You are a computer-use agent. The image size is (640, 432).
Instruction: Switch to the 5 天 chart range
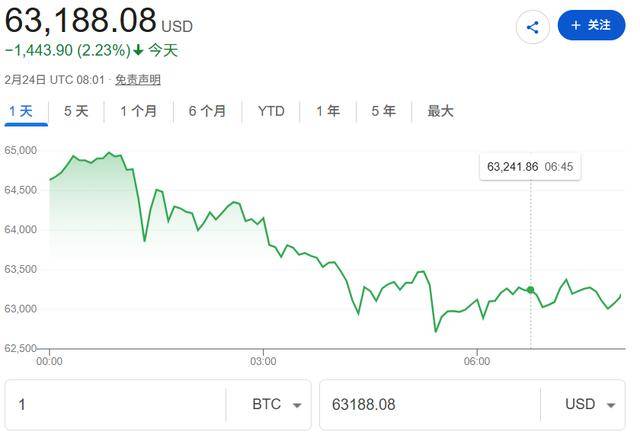tap(76, 111)
